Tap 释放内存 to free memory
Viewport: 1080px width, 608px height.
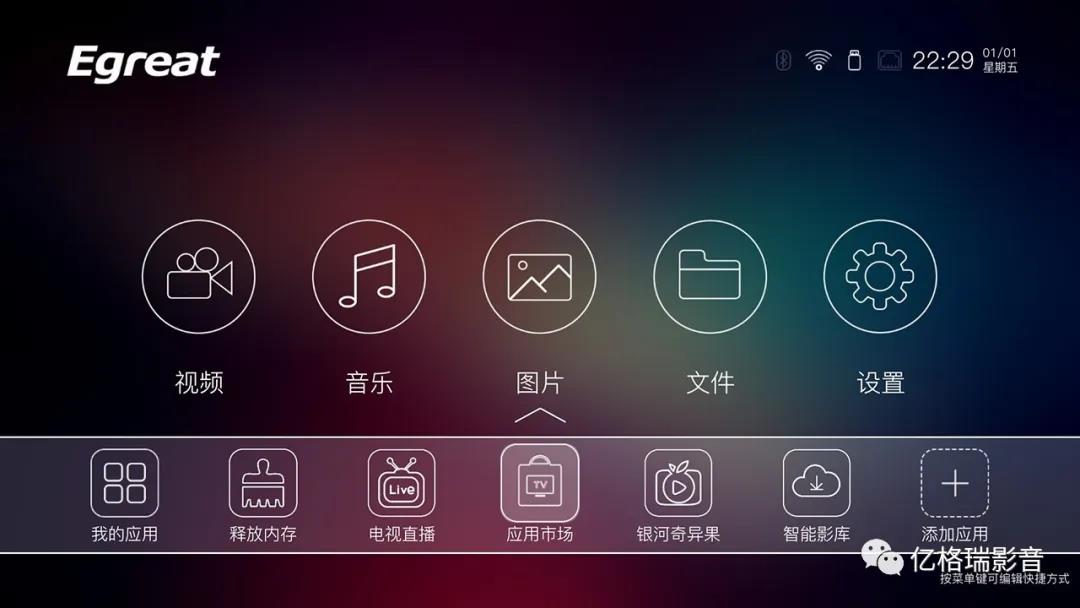click(263, 483)
